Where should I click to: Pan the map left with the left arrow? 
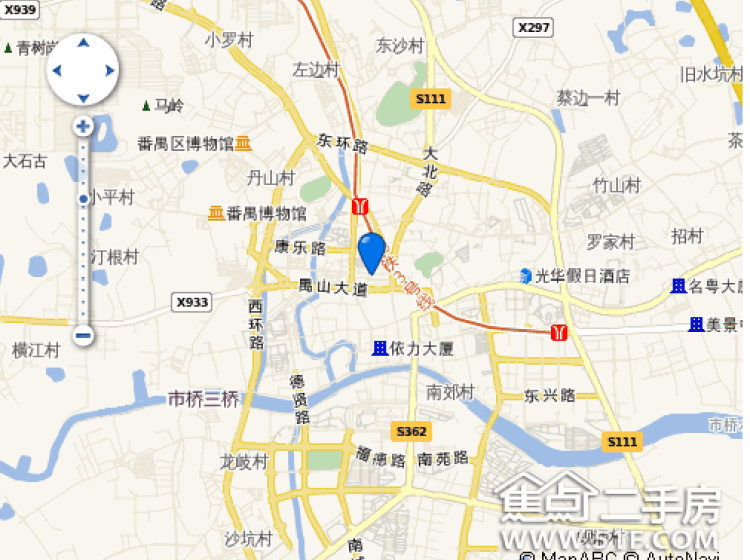[x=57, y=71]
